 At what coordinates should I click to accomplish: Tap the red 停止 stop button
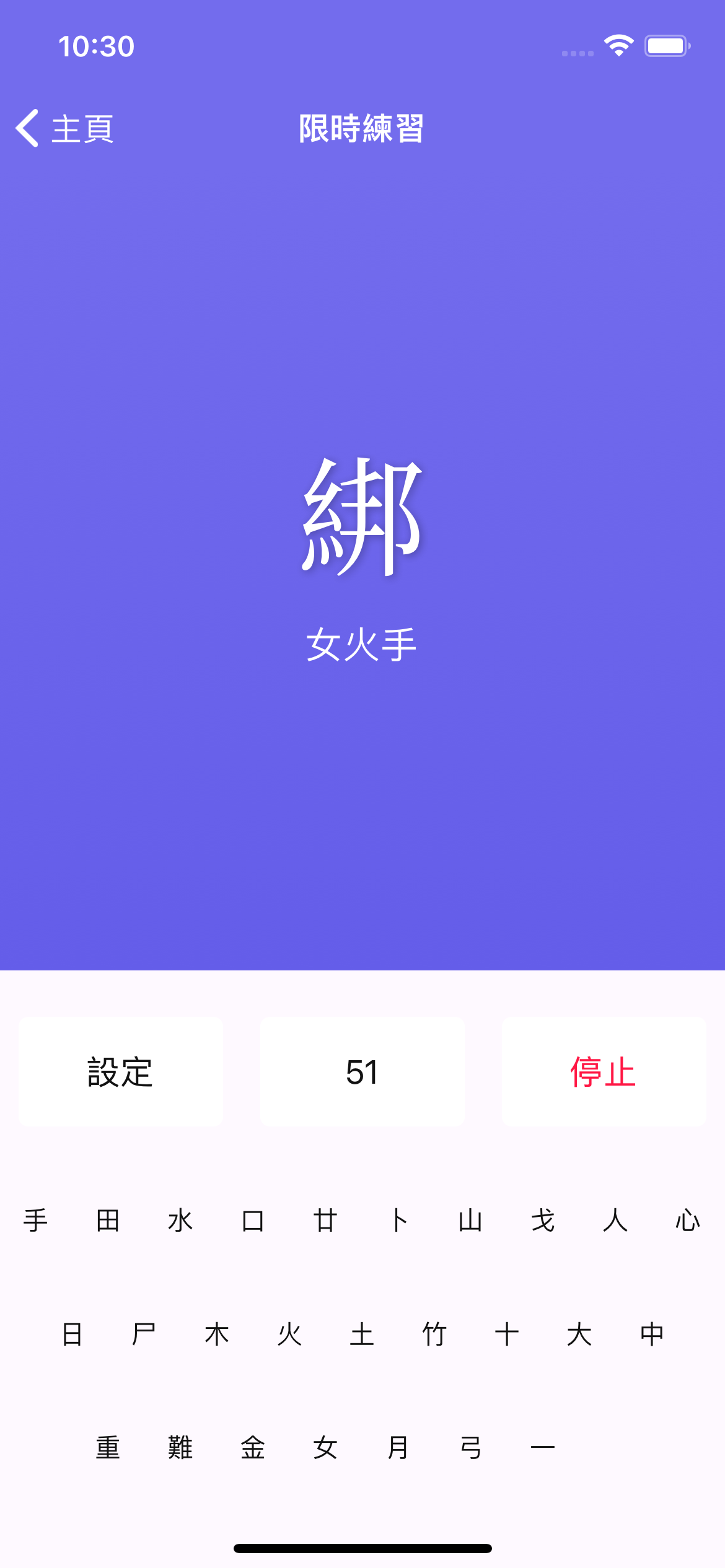tap(604, 1071)
